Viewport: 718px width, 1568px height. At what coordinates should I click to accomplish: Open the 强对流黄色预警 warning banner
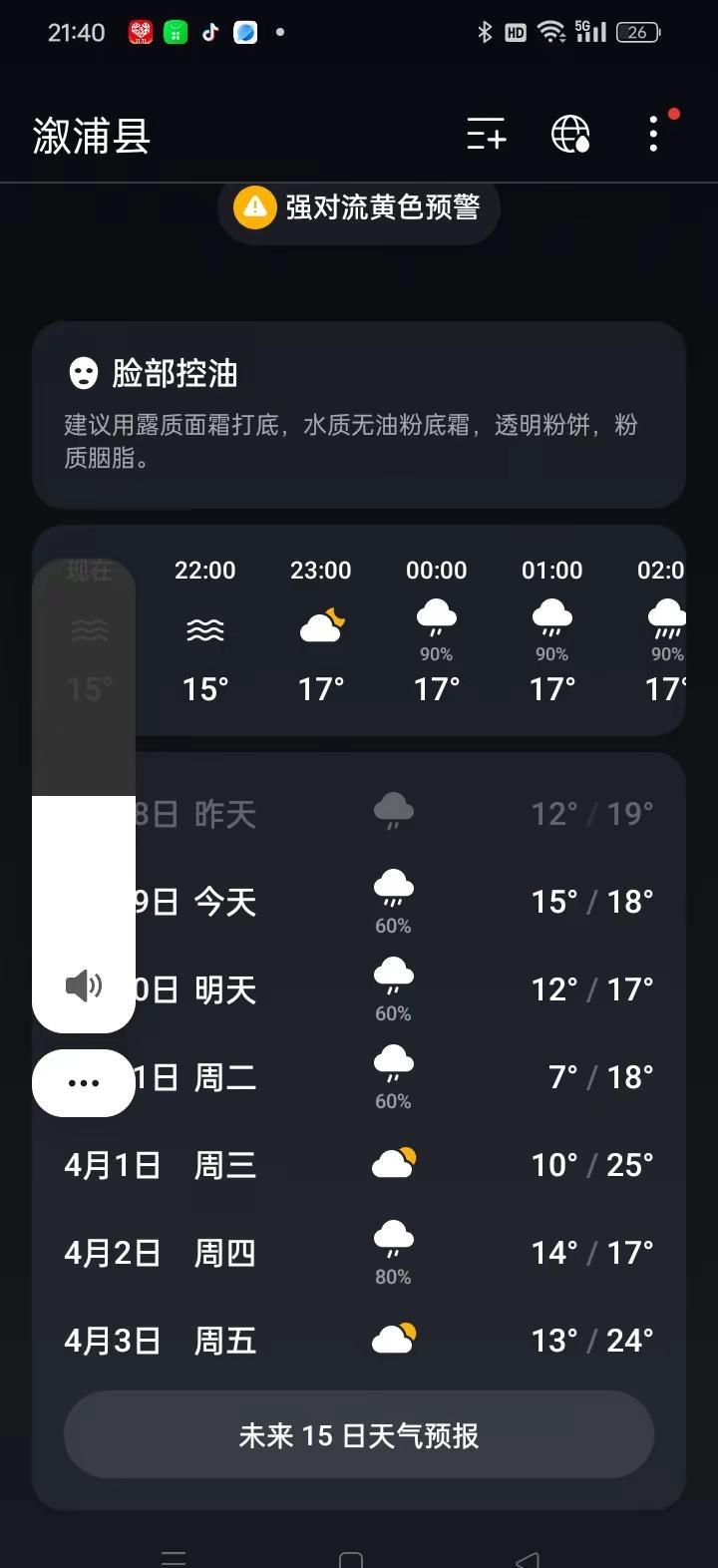click(x=359, y=207)
